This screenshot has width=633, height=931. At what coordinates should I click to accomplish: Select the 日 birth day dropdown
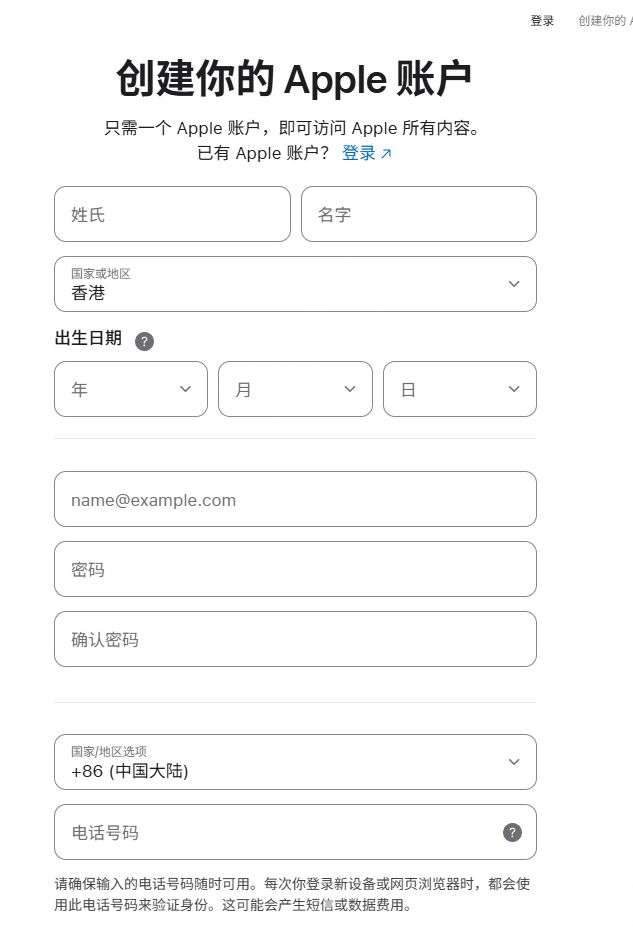tap(460, 389)
